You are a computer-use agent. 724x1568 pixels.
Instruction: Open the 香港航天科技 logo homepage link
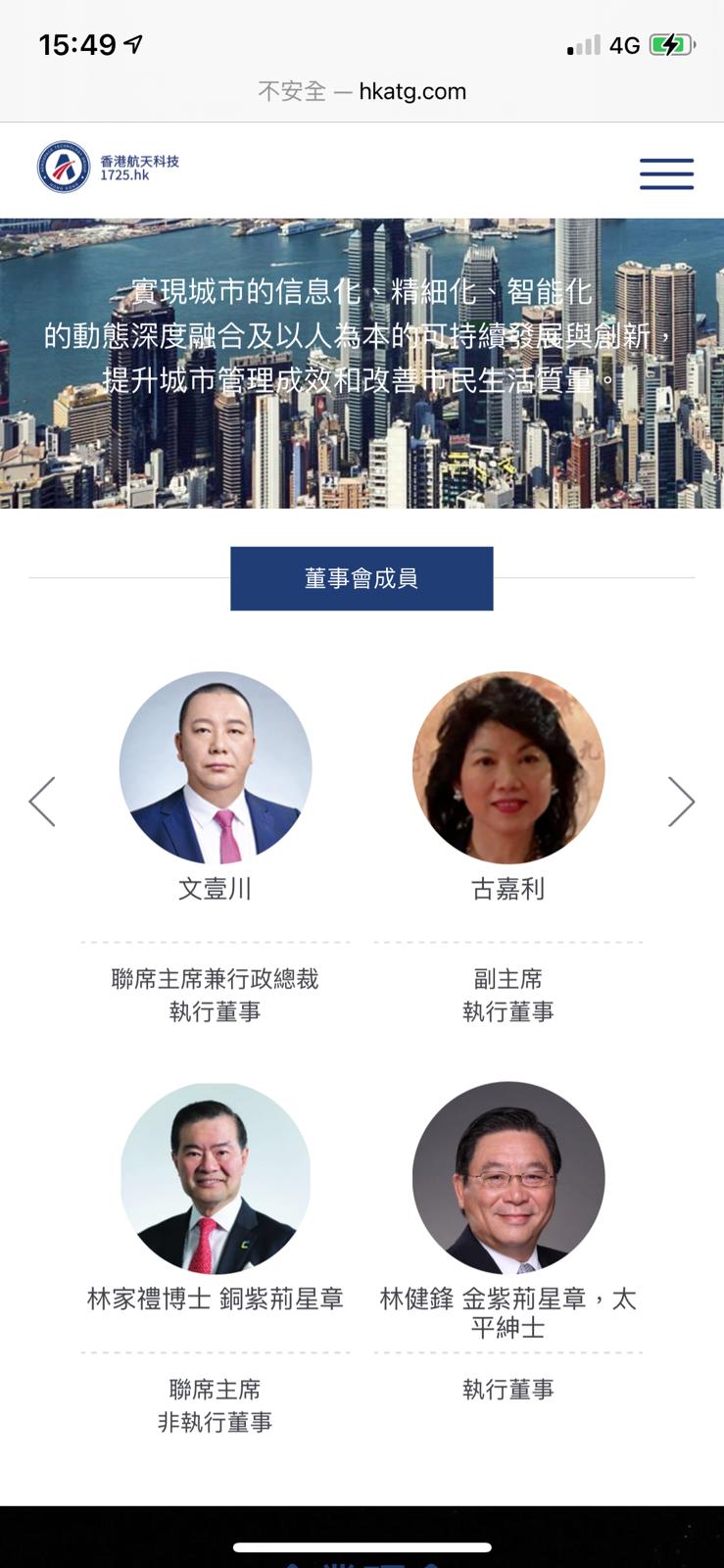pos(109,168)
